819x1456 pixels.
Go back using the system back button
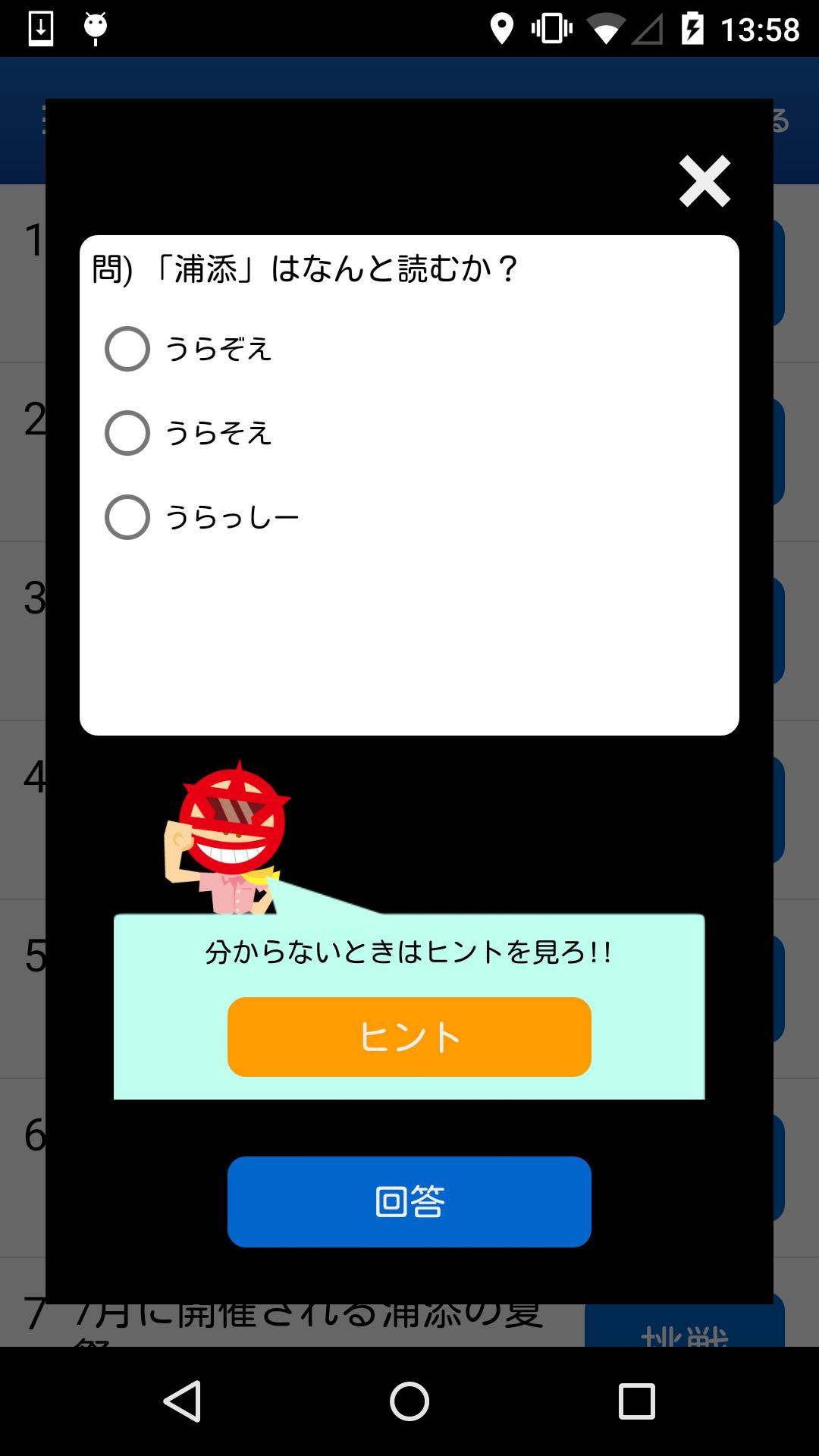point(182,1401)
